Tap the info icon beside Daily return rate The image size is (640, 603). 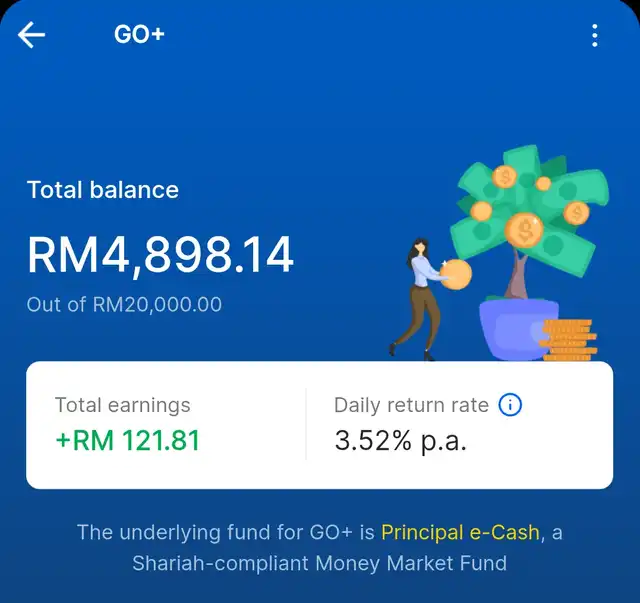tap(510, 405)
